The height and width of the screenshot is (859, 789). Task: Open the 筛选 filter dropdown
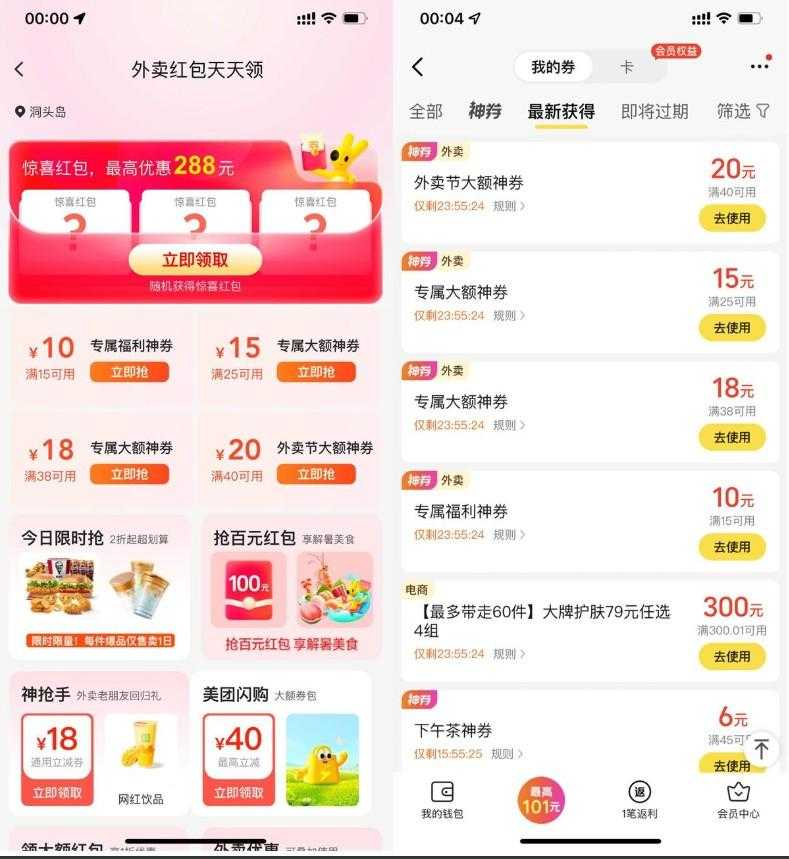tap(740, 112)
